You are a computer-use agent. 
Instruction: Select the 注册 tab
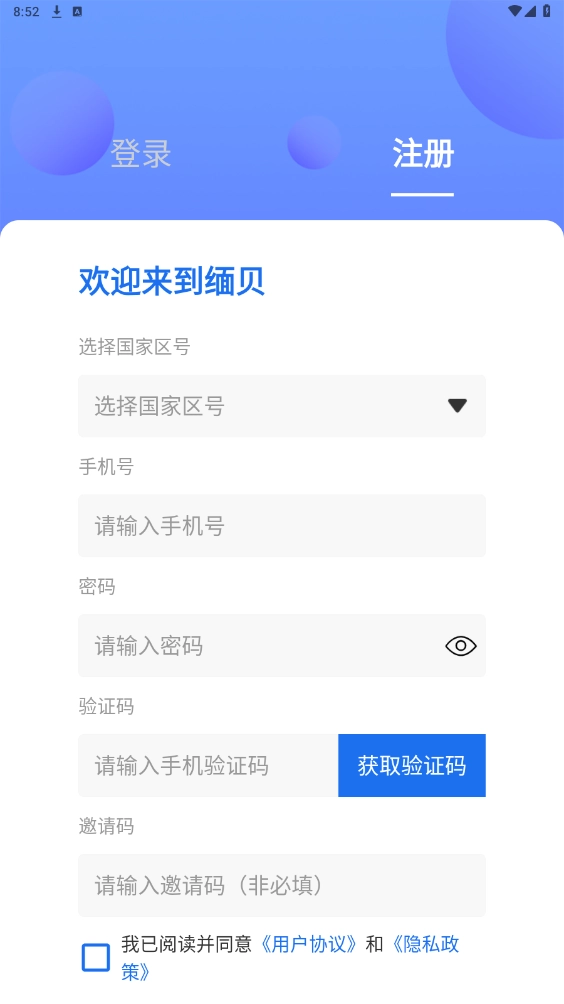(423, 154)
